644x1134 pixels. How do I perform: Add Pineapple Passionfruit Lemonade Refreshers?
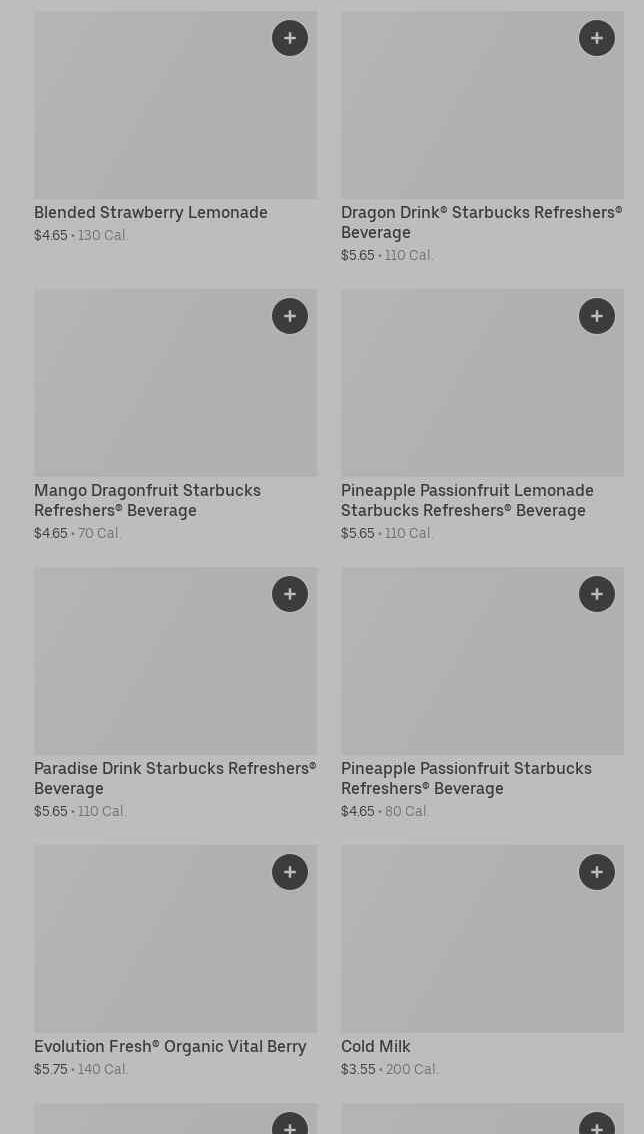[x=597, y=316]
